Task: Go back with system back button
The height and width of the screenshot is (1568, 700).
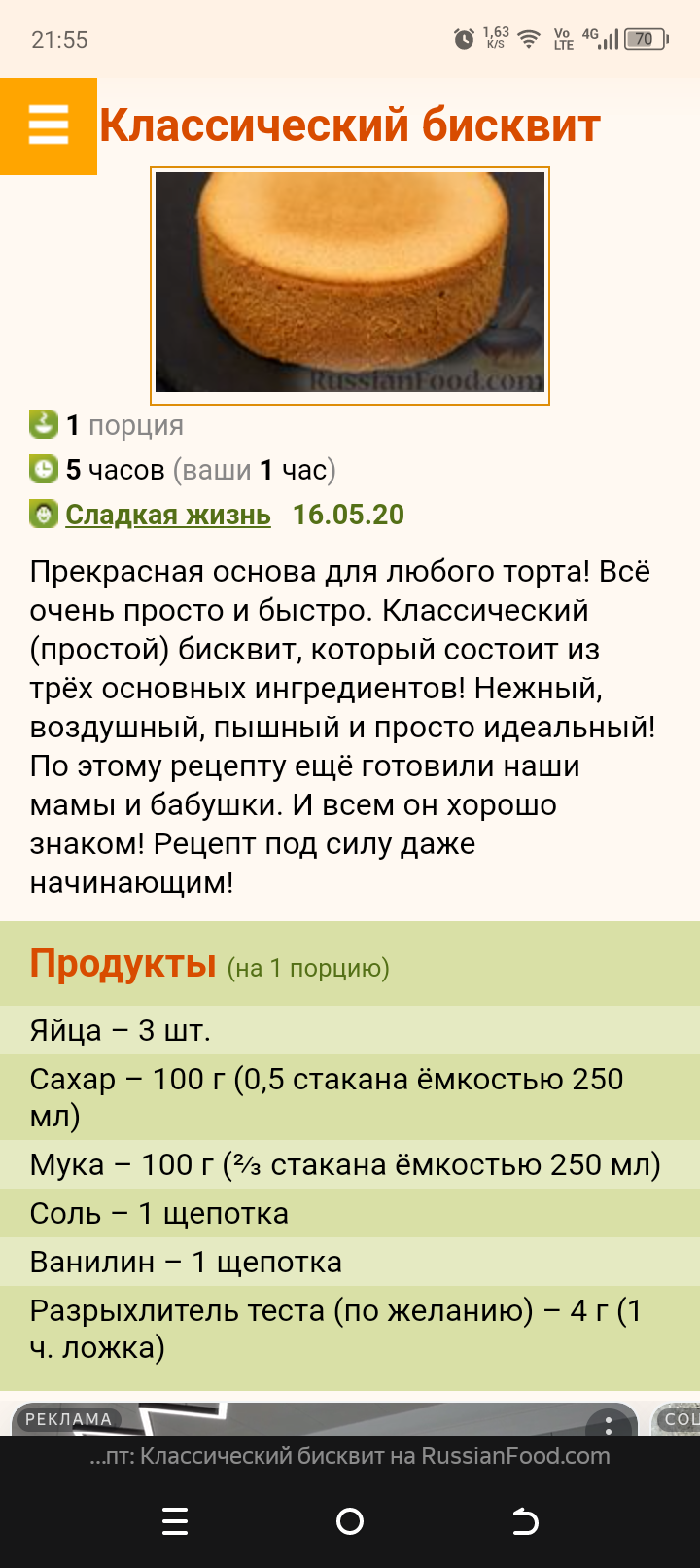Action: (x=525, y=1521)
